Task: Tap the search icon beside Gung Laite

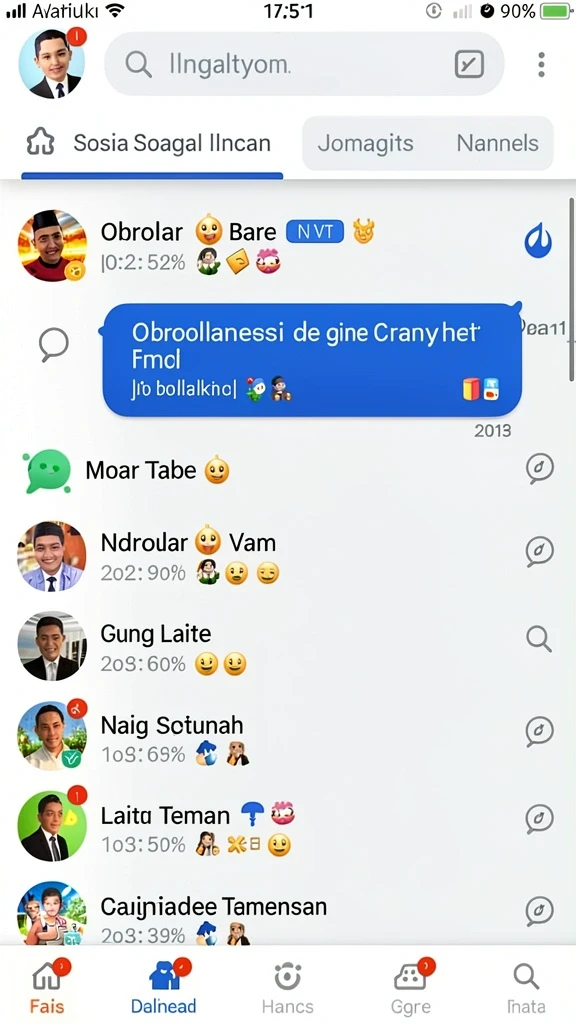Action: [x=539, y=639]
